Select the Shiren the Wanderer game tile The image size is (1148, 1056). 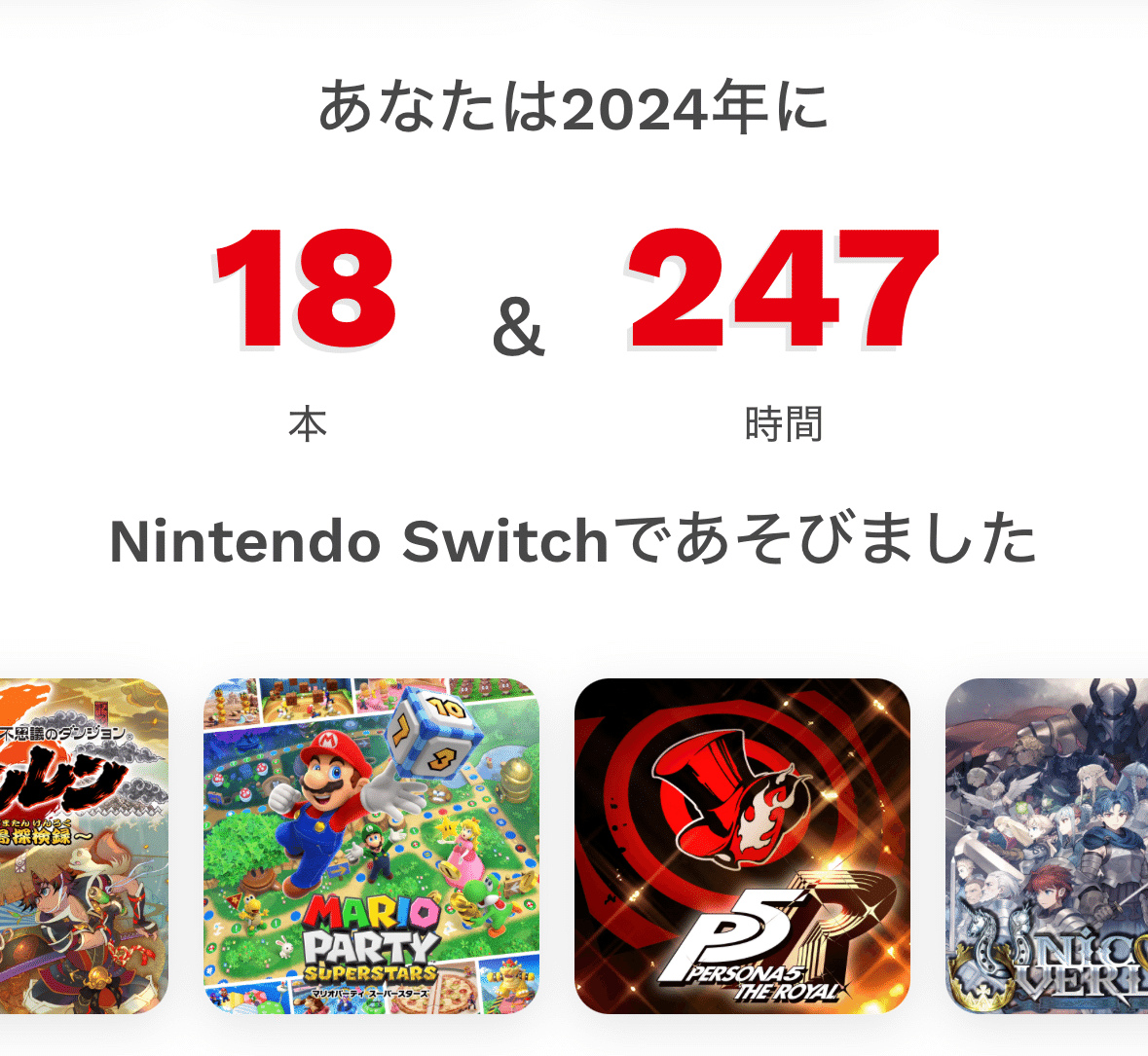83,846
